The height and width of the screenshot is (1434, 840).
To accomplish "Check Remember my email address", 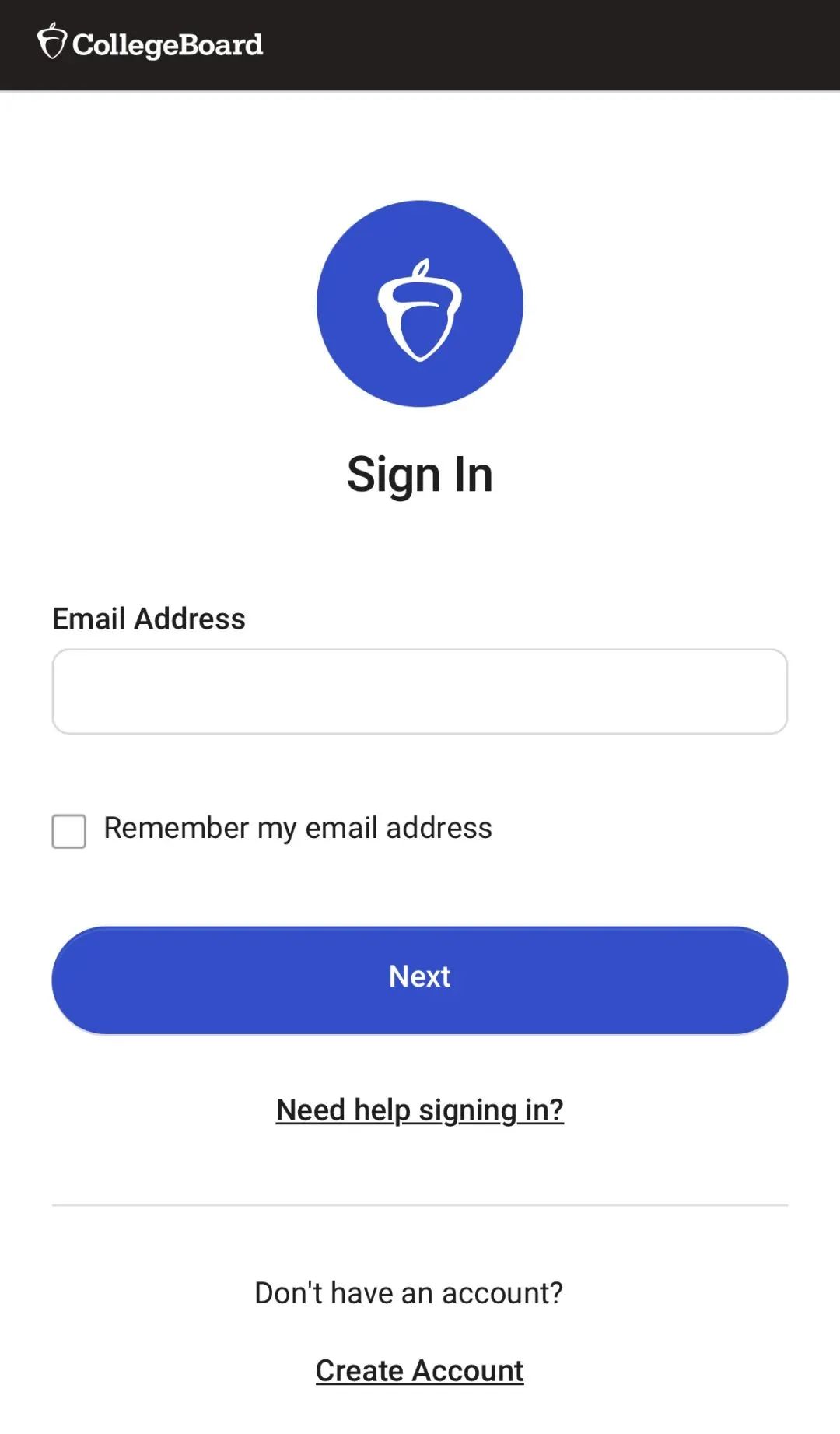I will tap(69, 831).
